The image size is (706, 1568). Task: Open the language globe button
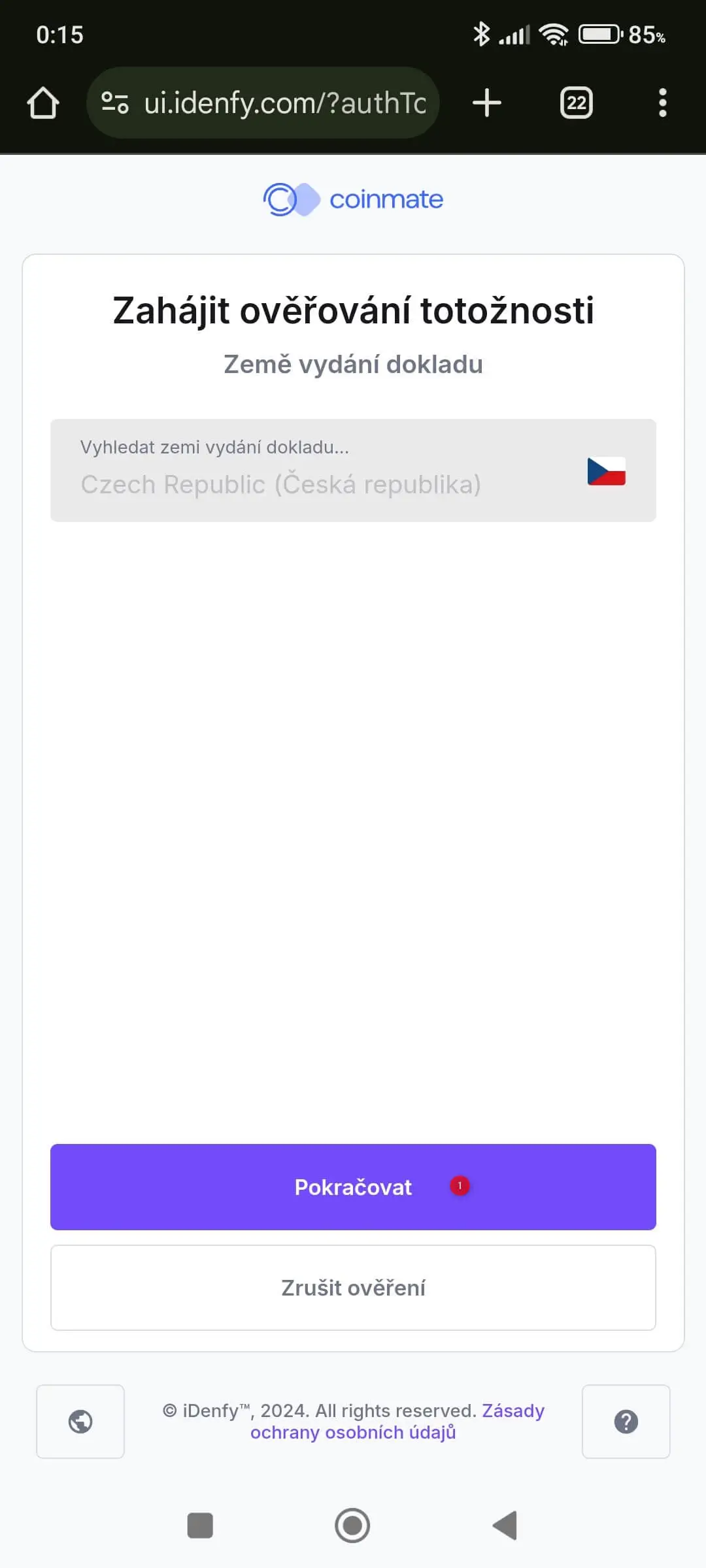[x=80, y=1422]
